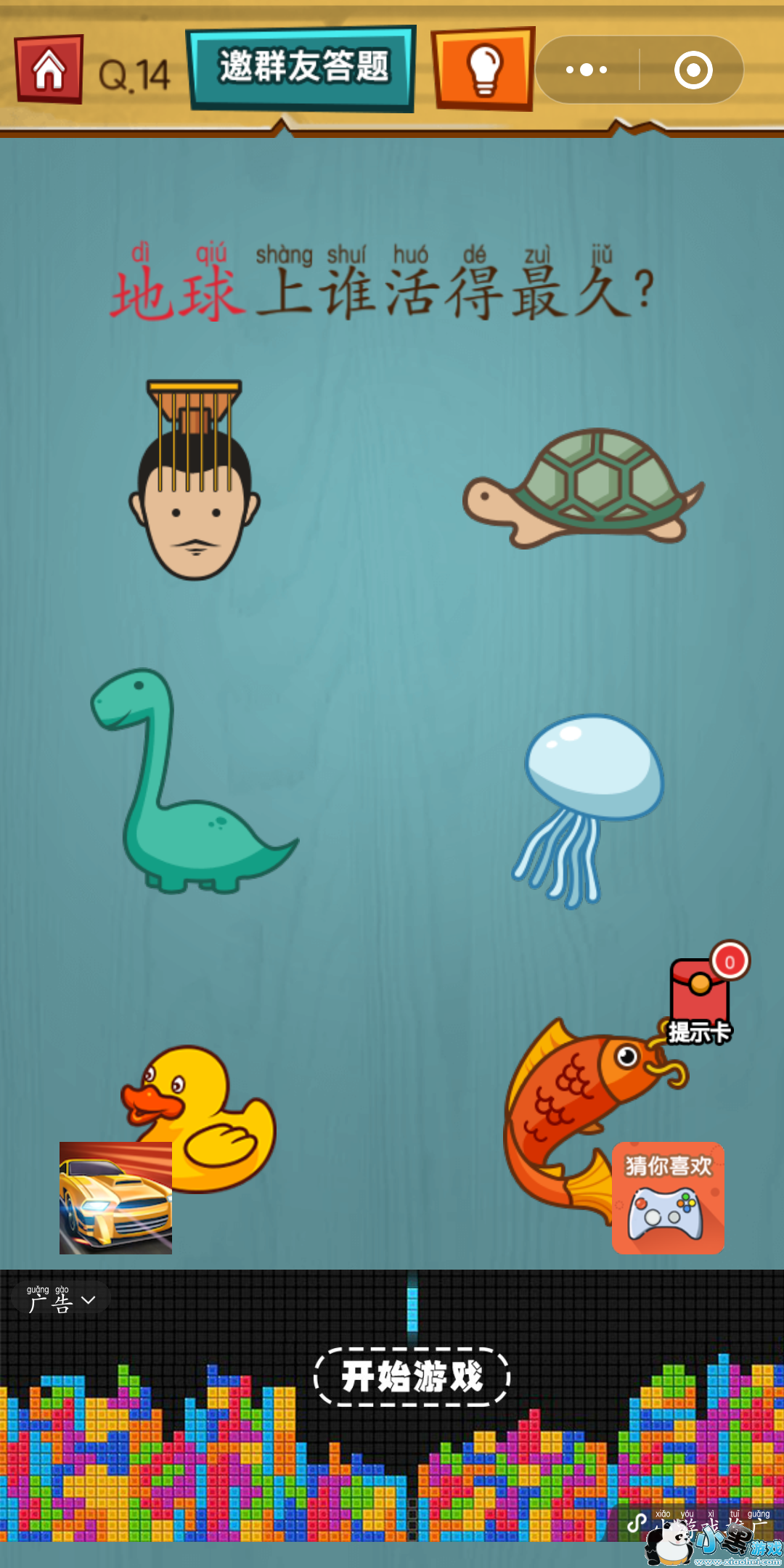Open the 猜你喜欢 game recommendations
The height and width of the screenshot is (1568, 784).
pyautogui.click(x=668, y=1198)
